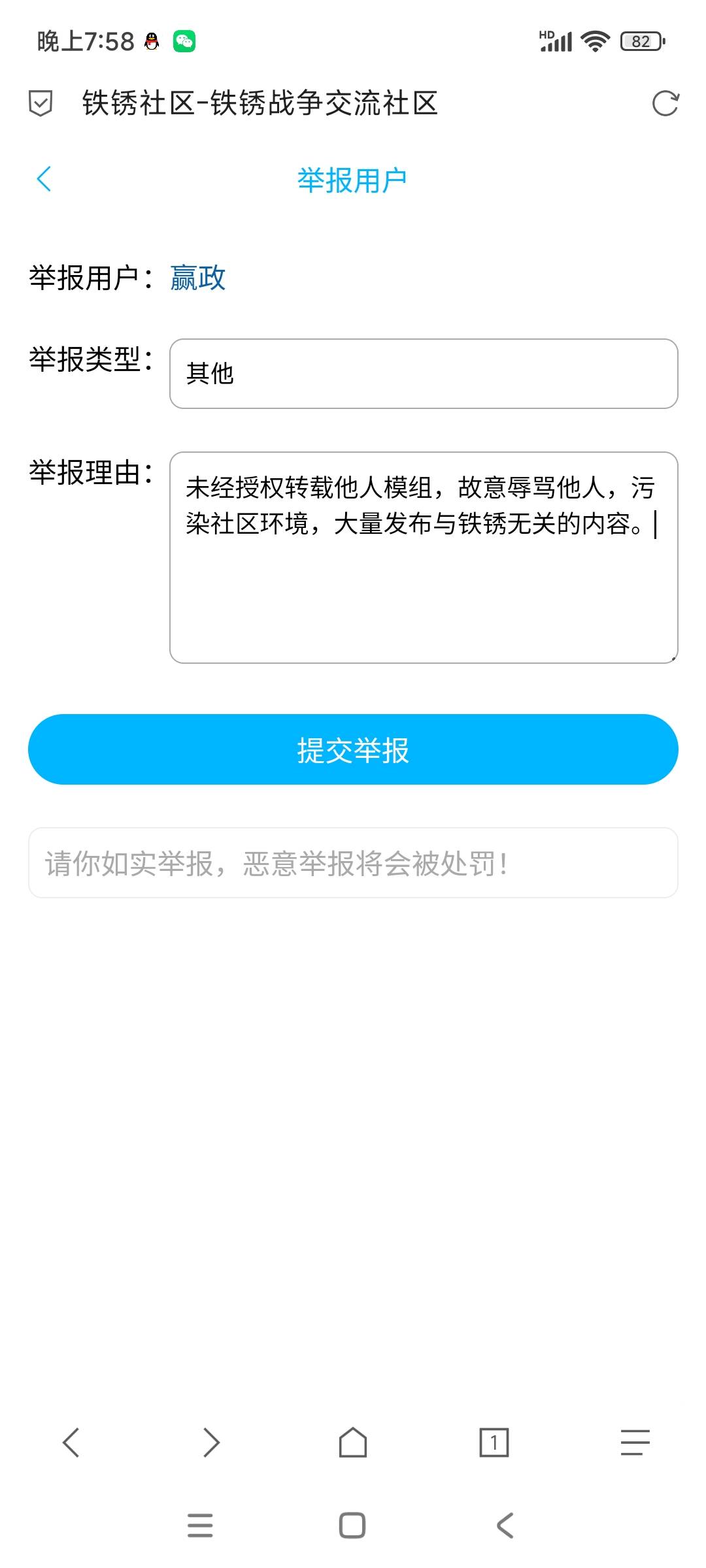Viewport: 706px width, 1568px height.
Task: Open the browser home page
Action: [x=353, y=1442]
